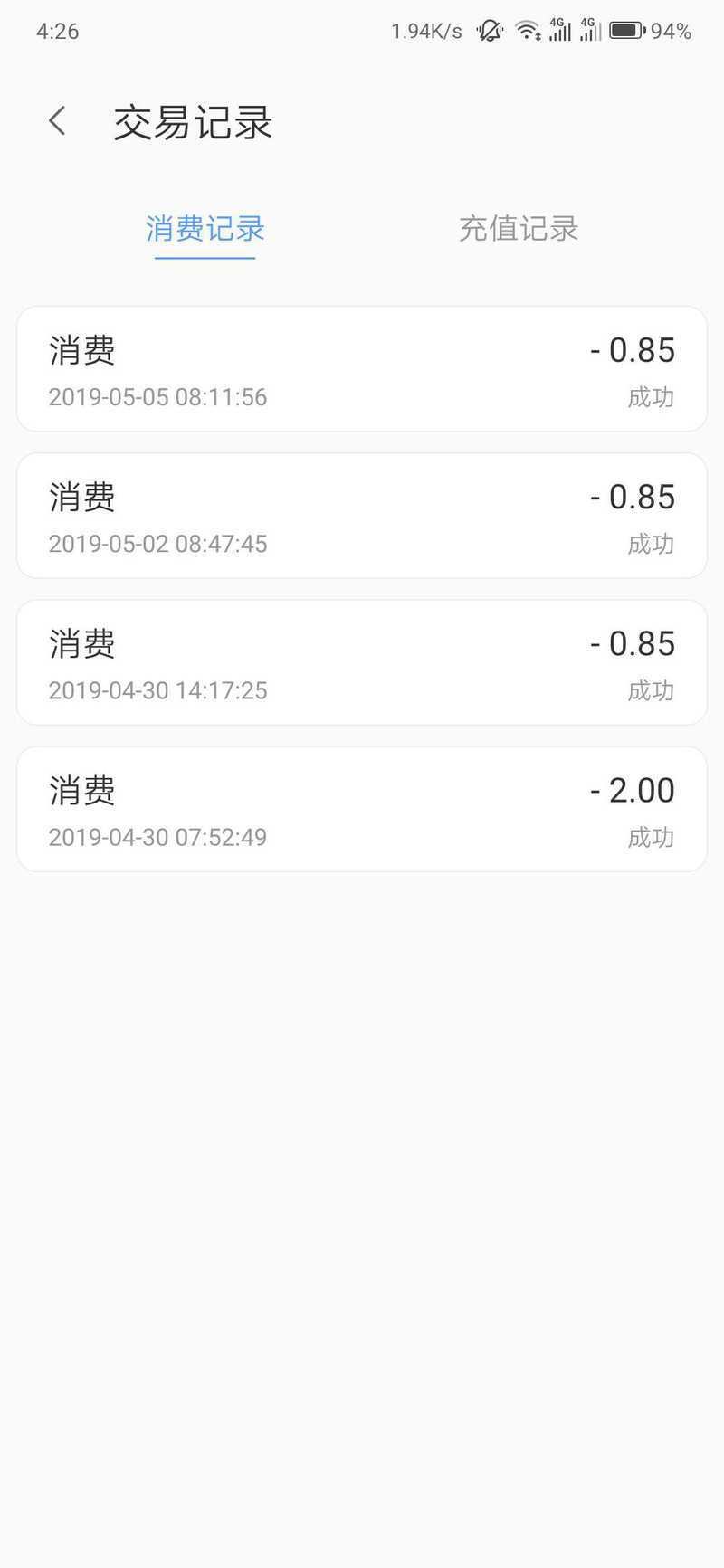Open the 2019-05-02 08:47:45 消费 record
Image resolution: width=724 pixels, height=1568 pixels.
pyautogui.click(x=362, y=516)
